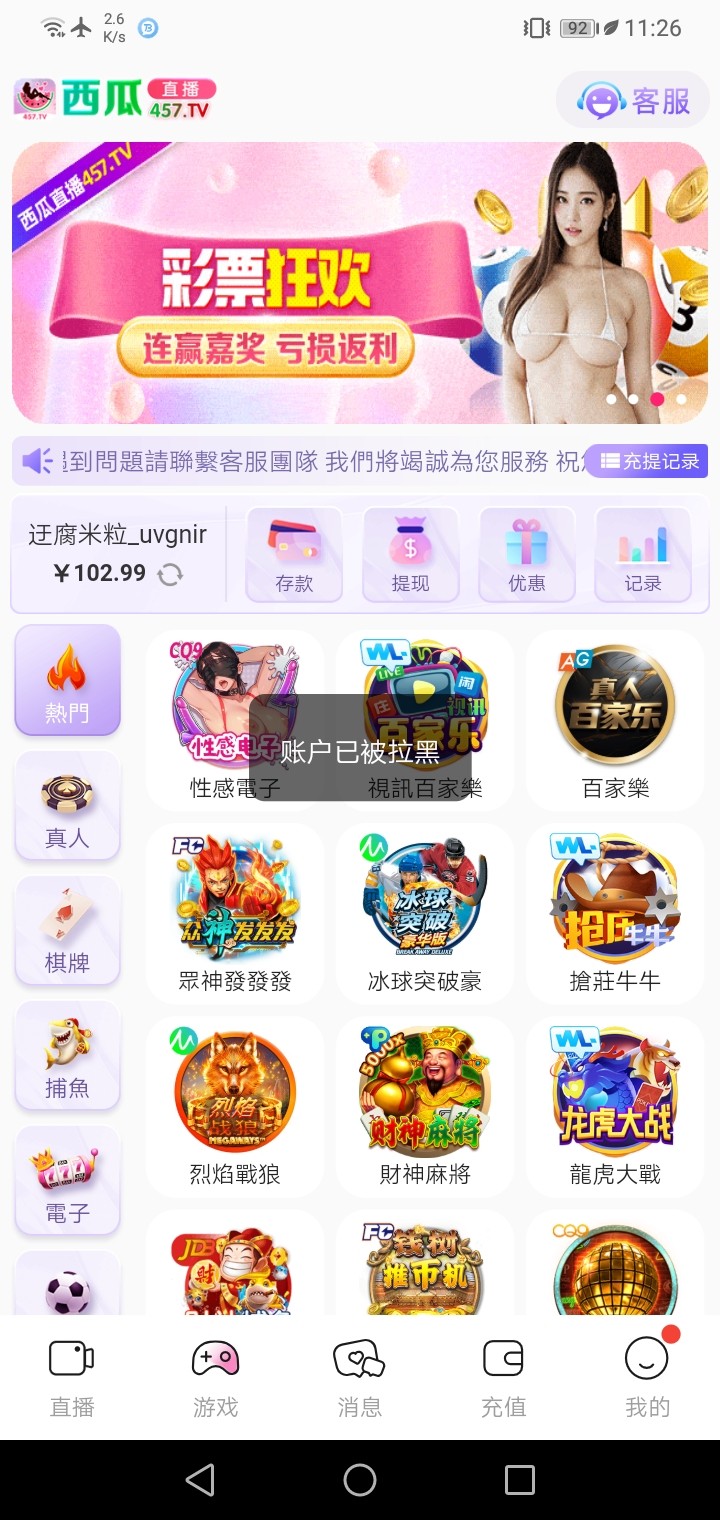Open 充提记录 records
Screen dimensions: 720x1520
pyautogui.click(x=648, y=461)
